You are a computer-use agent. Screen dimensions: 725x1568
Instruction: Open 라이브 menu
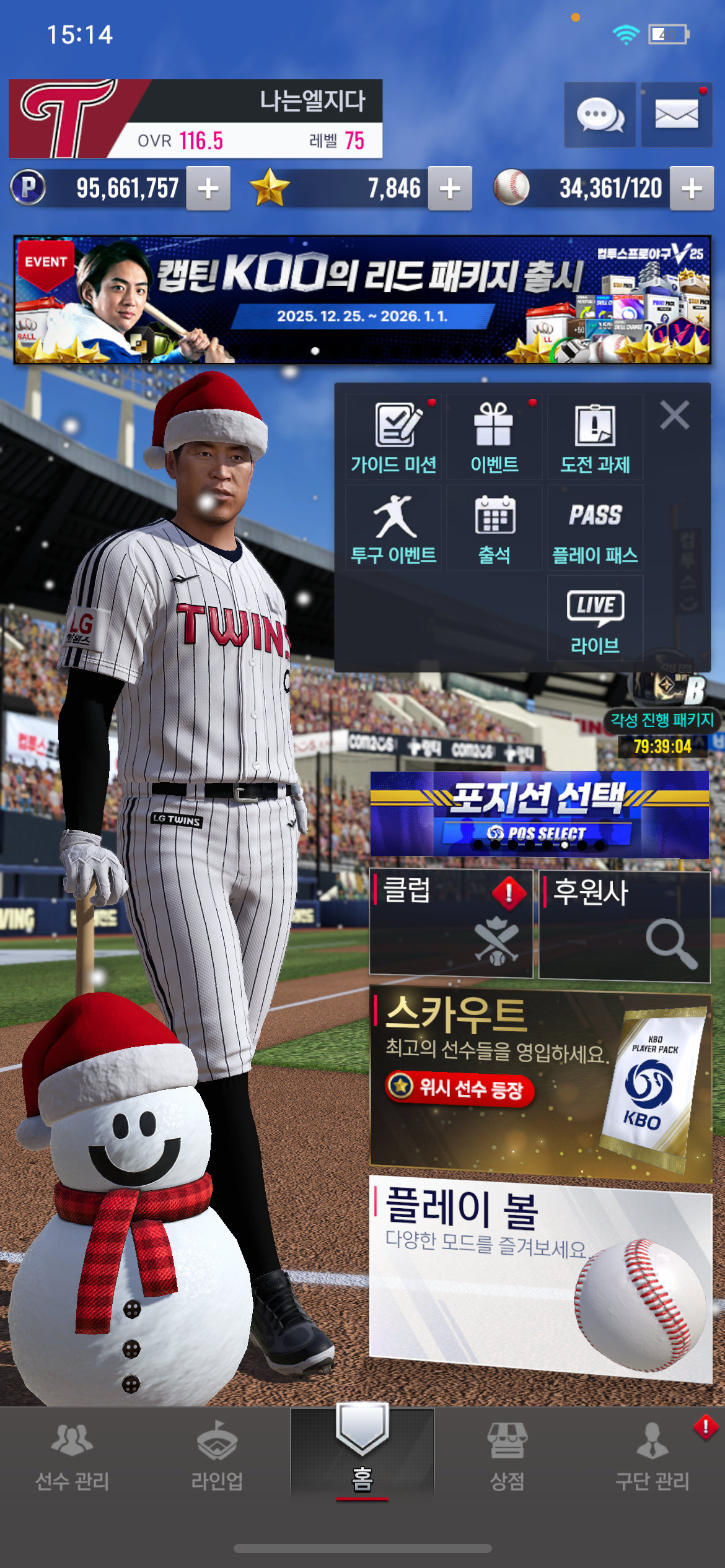tap(595, 619)
